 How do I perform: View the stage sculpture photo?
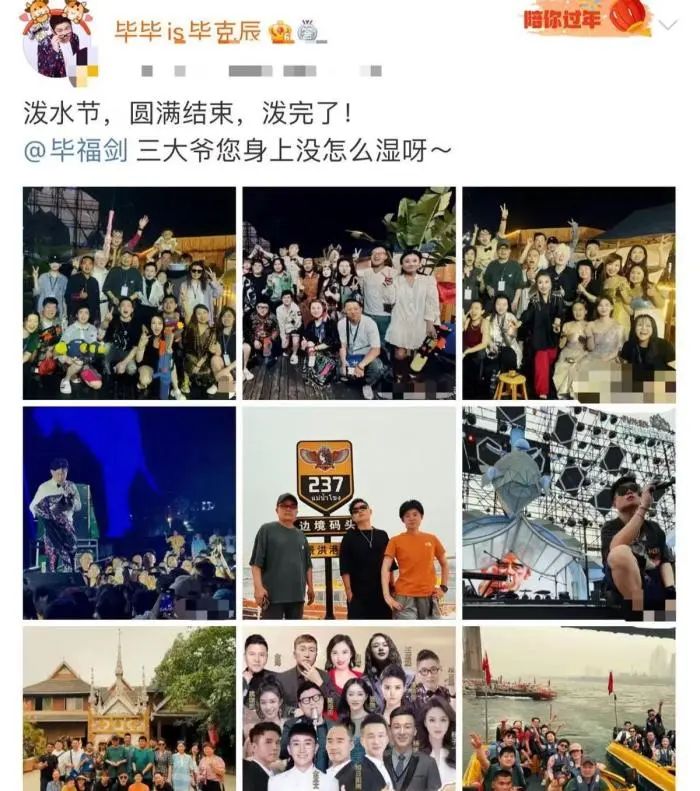tap(568, 512)
